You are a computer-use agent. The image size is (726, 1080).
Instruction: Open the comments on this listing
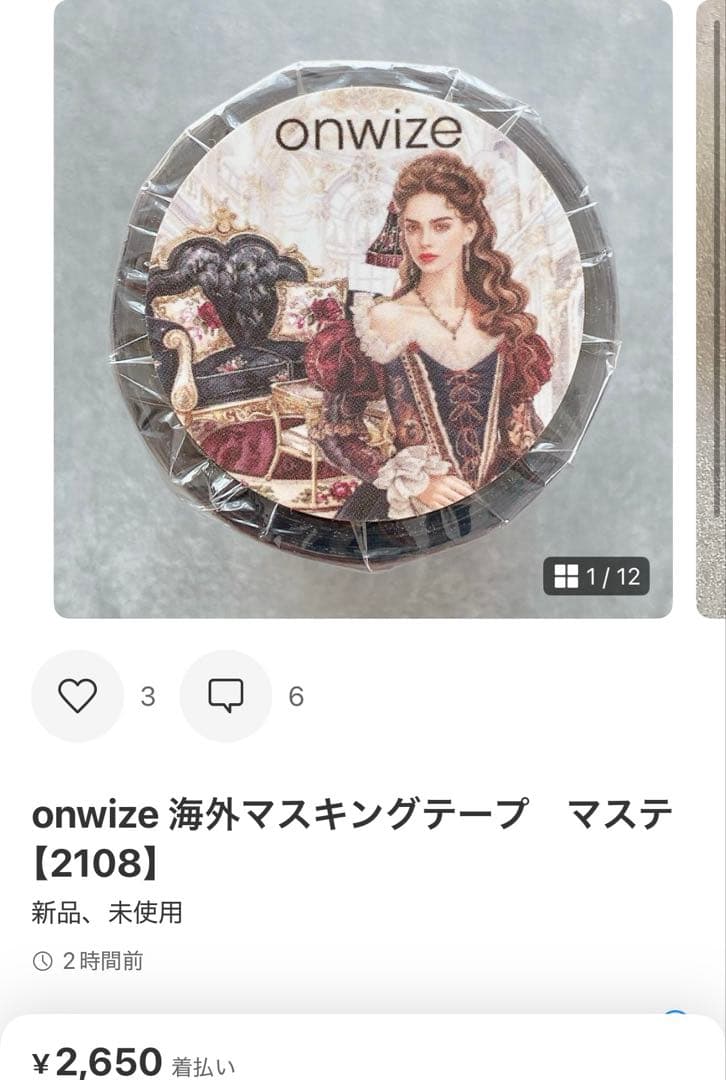(x=225, y=696)
